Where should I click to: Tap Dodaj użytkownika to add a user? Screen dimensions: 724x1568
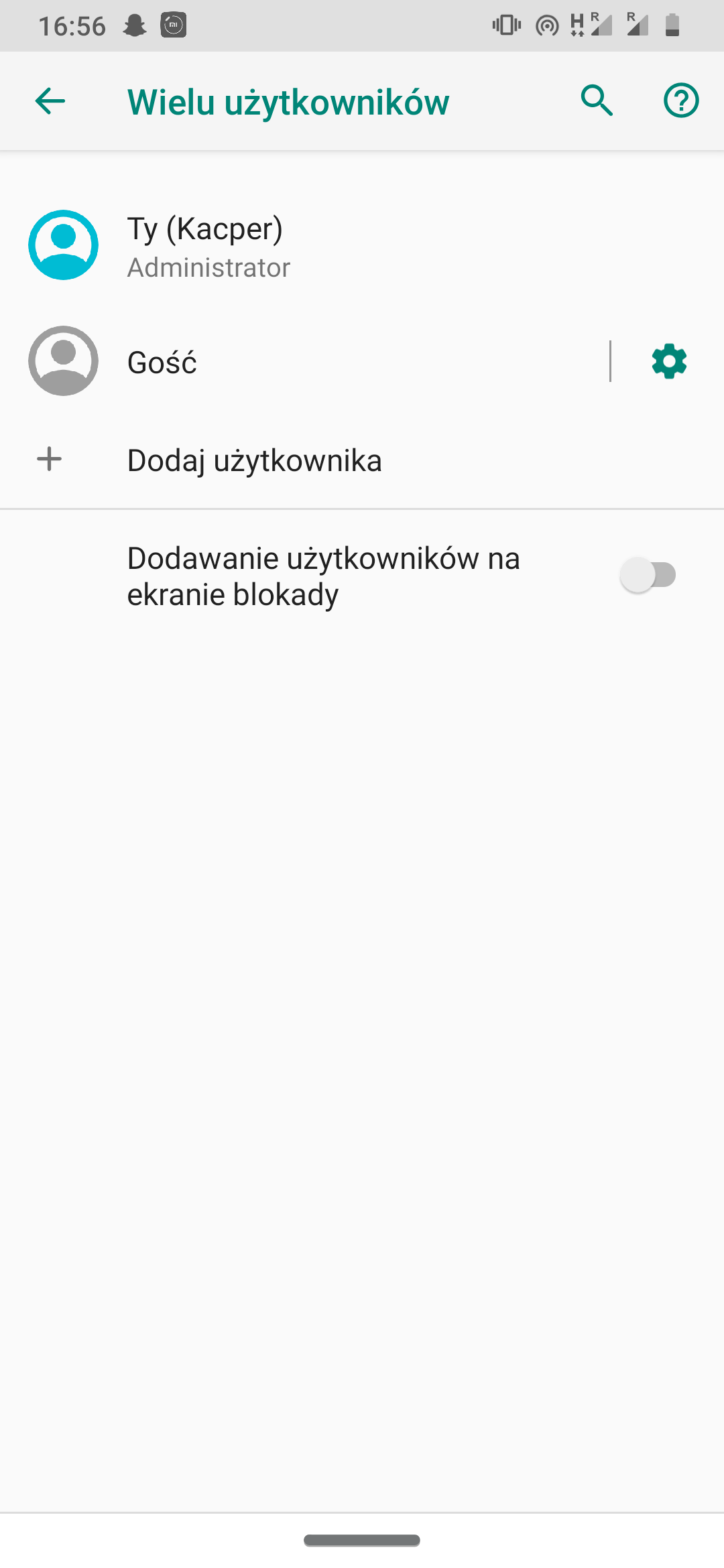pos(362,460)
